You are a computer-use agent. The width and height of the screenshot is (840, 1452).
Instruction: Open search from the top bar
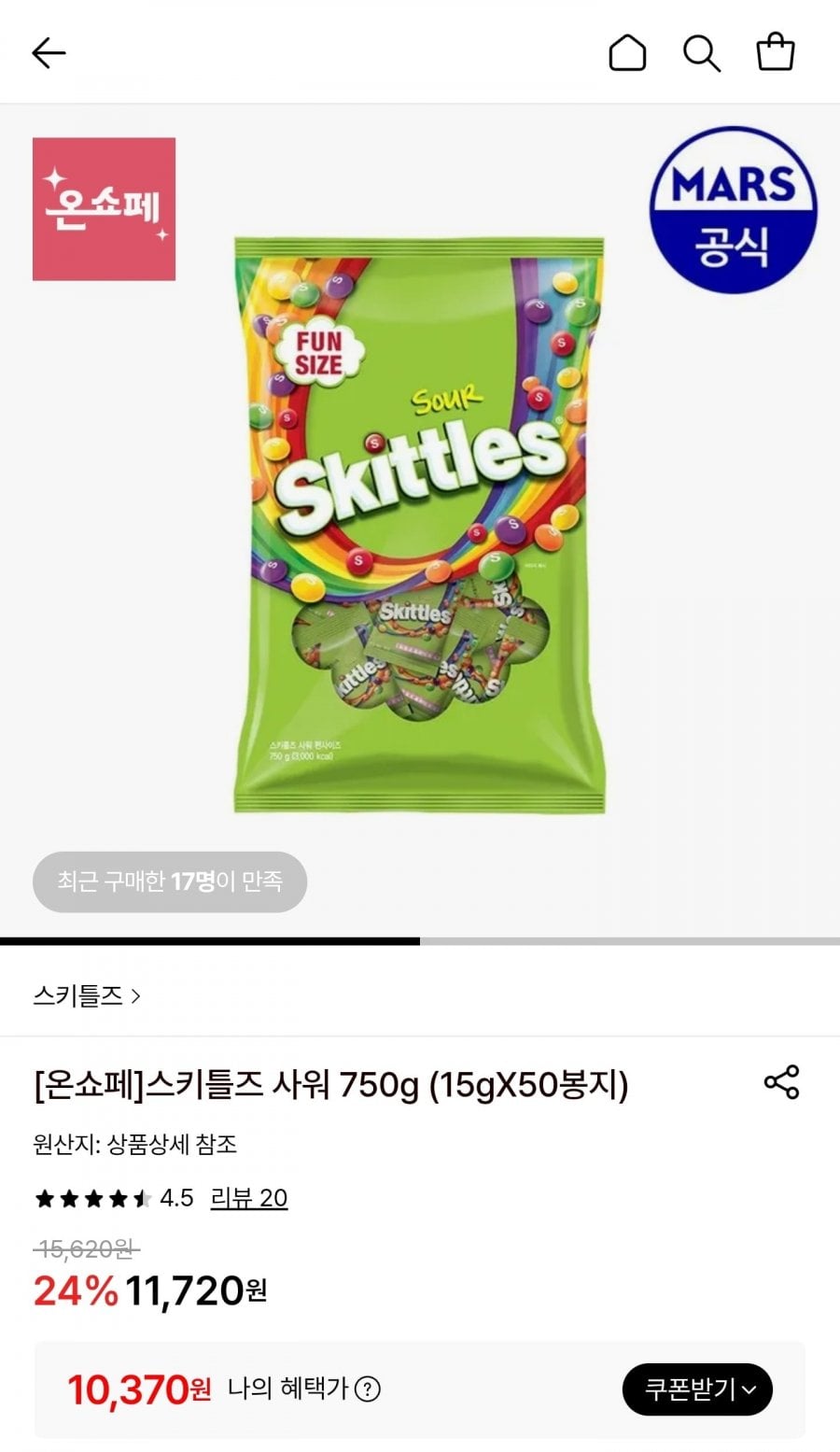[701, 53]
